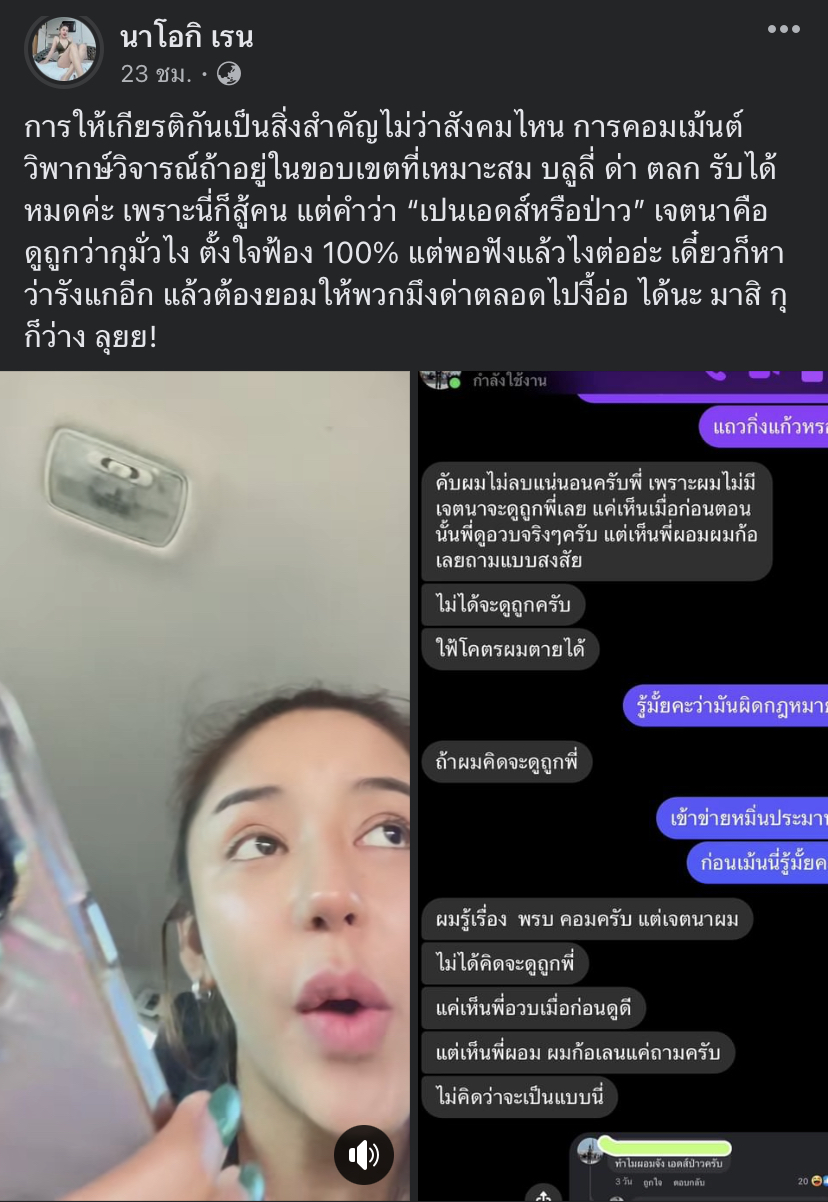Open นาโอกิ เรน's profile picture
This screenshot has width=828, height=1202.
pos(64,50)
